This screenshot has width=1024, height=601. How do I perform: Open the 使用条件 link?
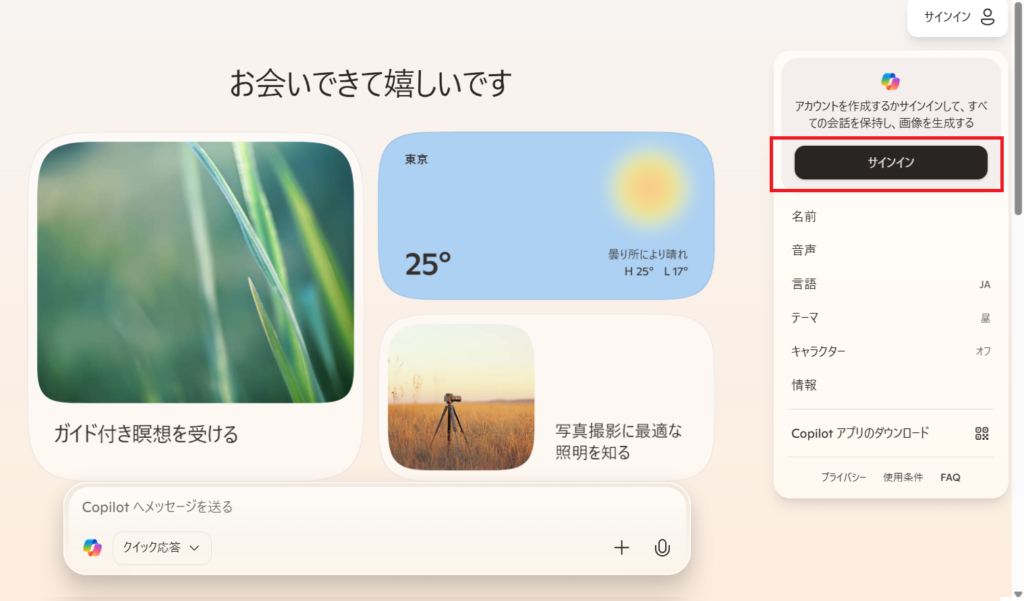[x=903, y=478]
